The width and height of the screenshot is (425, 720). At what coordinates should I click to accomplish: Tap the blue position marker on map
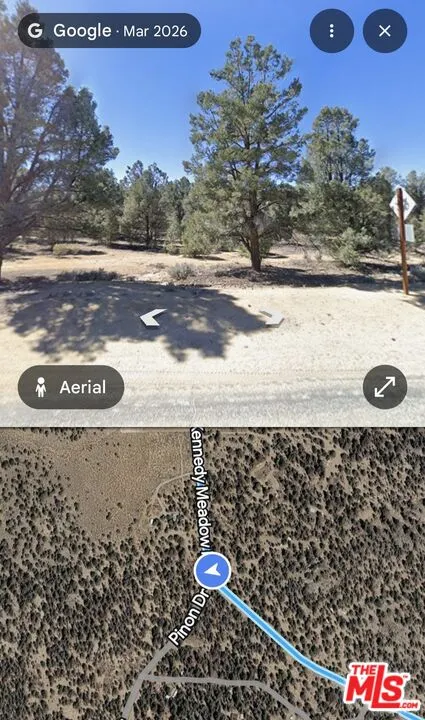click(212, 570)
